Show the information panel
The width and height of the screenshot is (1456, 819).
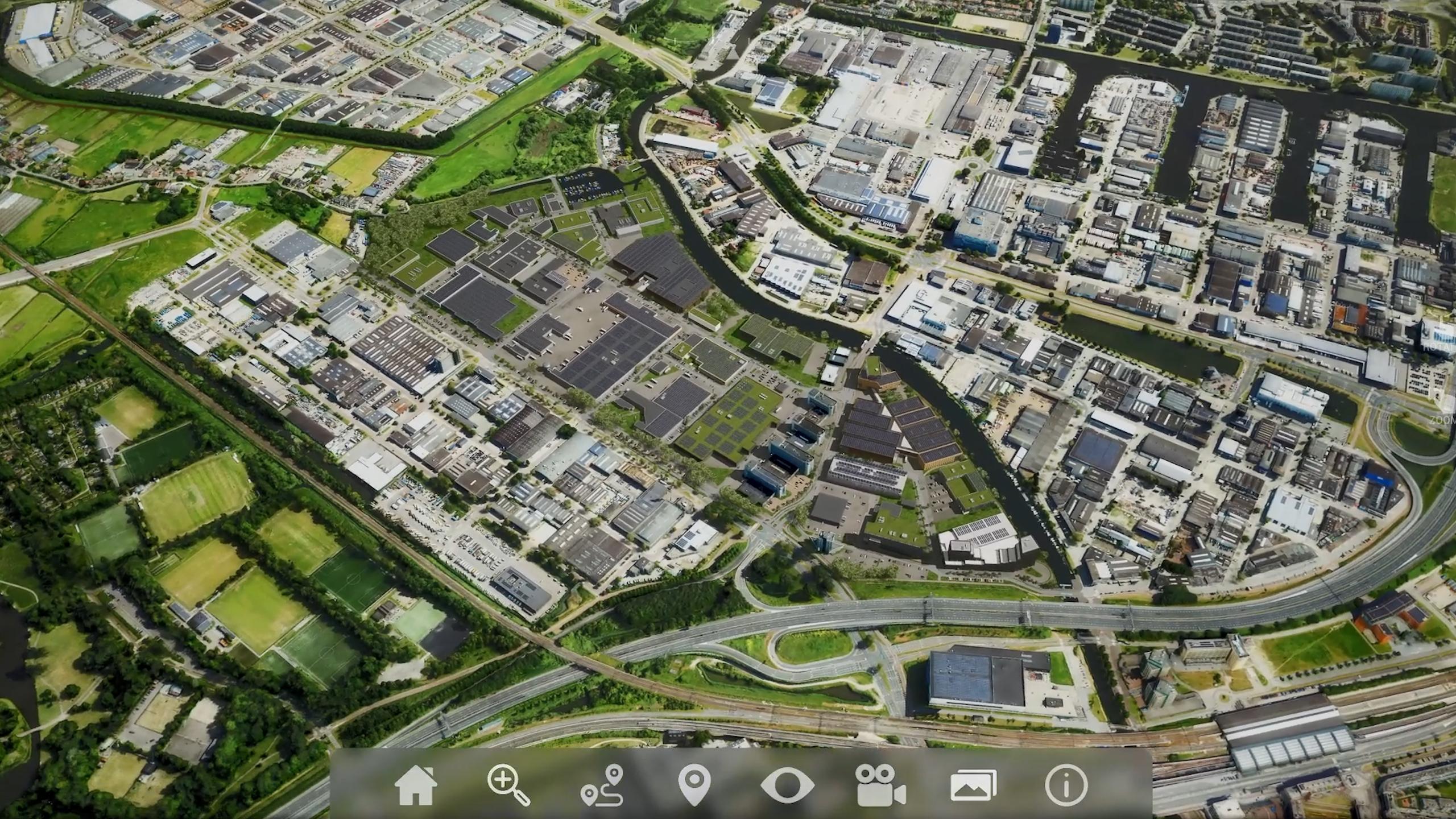click(1066, 785)
